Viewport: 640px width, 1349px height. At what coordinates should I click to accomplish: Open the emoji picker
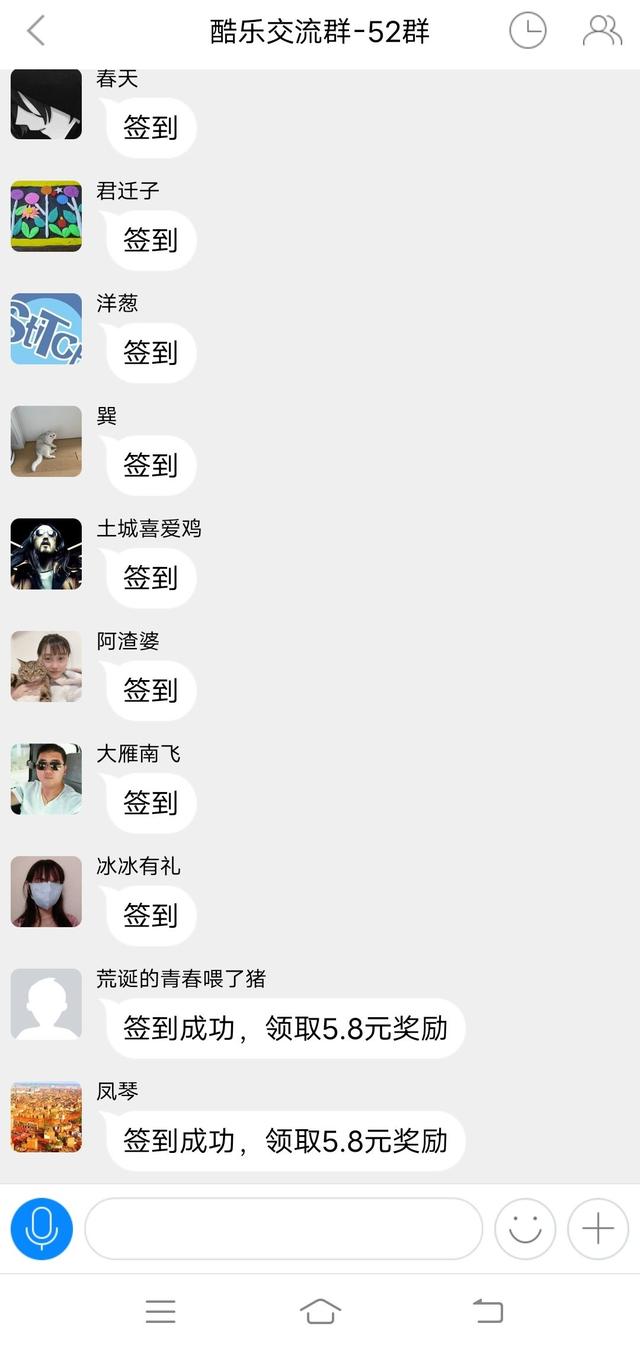(x=525, y=1228)
